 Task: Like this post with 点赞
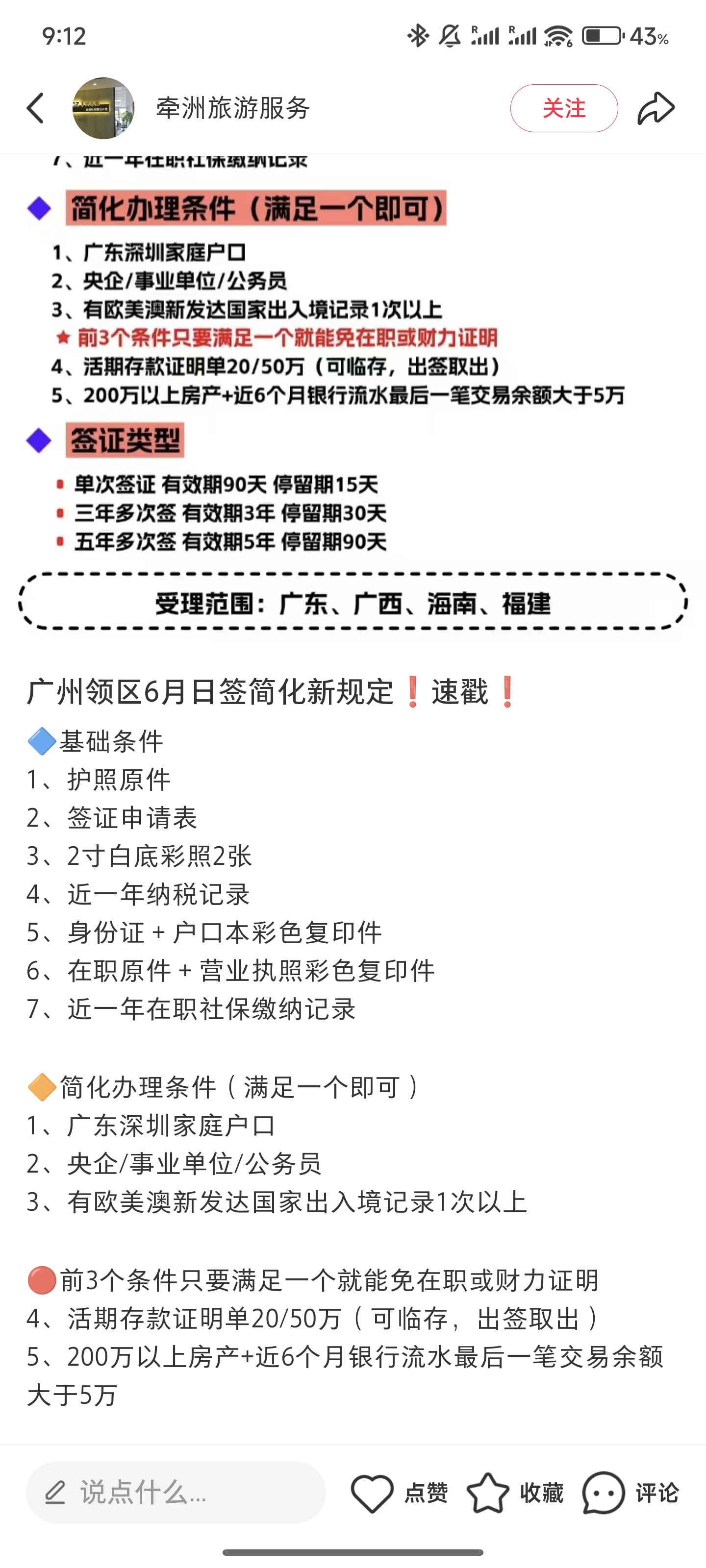399,1493
